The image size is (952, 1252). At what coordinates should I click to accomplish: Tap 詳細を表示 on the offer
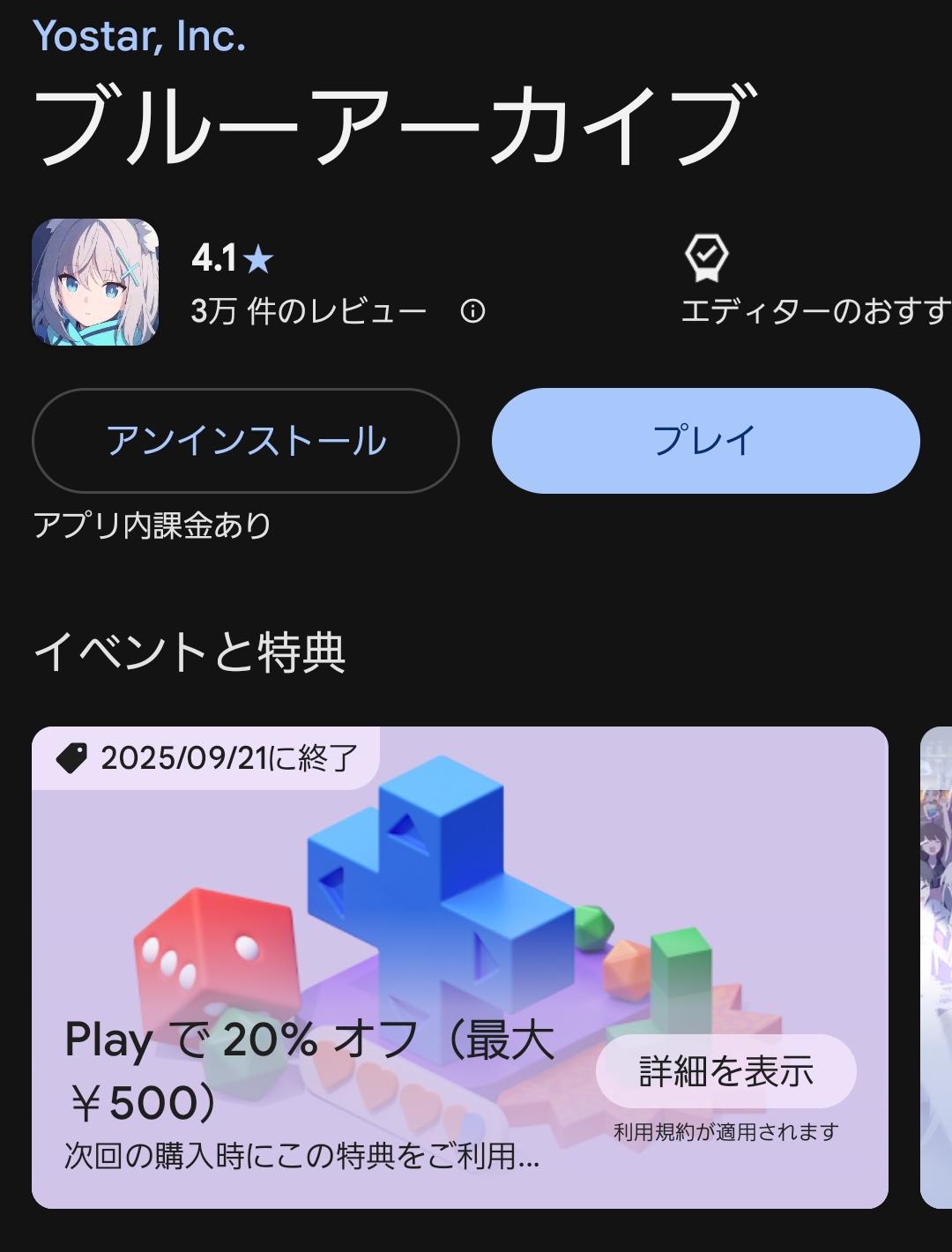pyautogui.click(x=725, y=1071)
